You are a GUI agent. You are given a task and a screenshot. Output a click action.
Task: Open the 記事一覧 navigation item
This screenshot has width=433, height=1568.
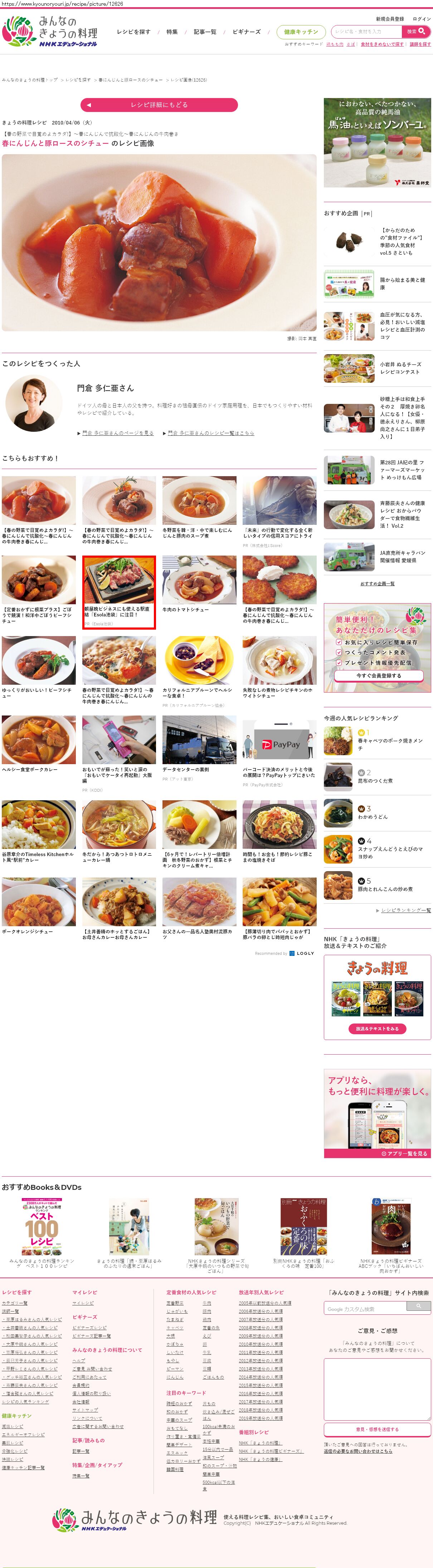click(205, 31)
